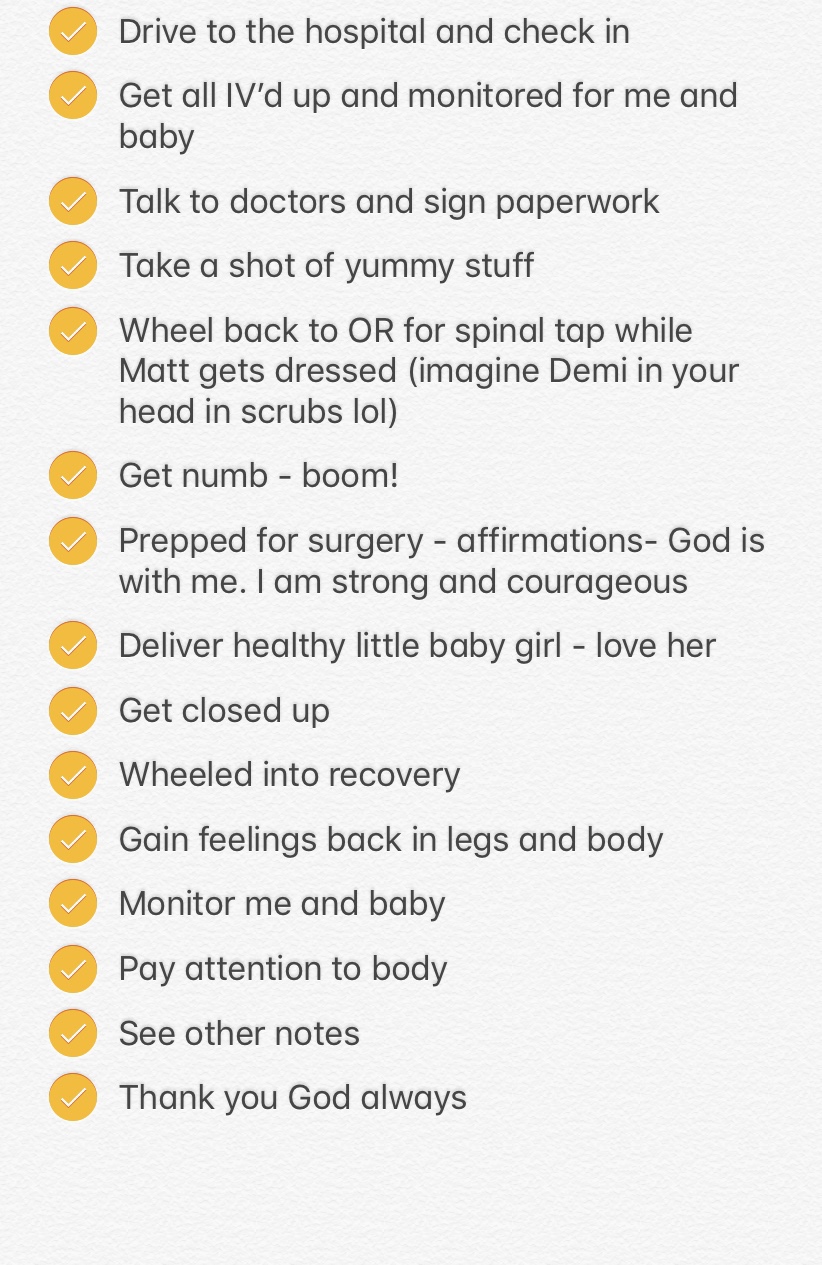This screenshot has width=822, height=1265.
Task: Toggle the 'Take a shot of yummy stuff' checkbox
Action: pos(73,265)
